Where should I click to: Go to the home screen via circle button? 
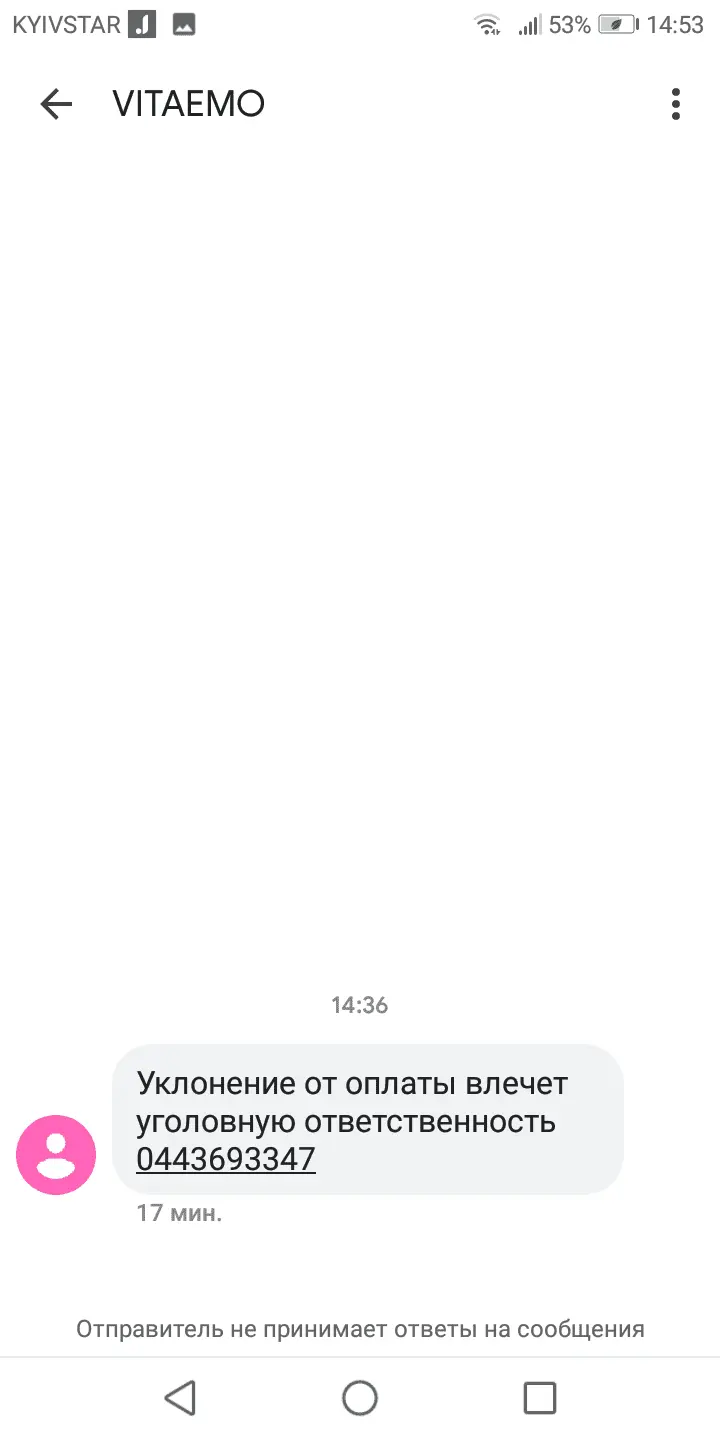click(360, 1397)
